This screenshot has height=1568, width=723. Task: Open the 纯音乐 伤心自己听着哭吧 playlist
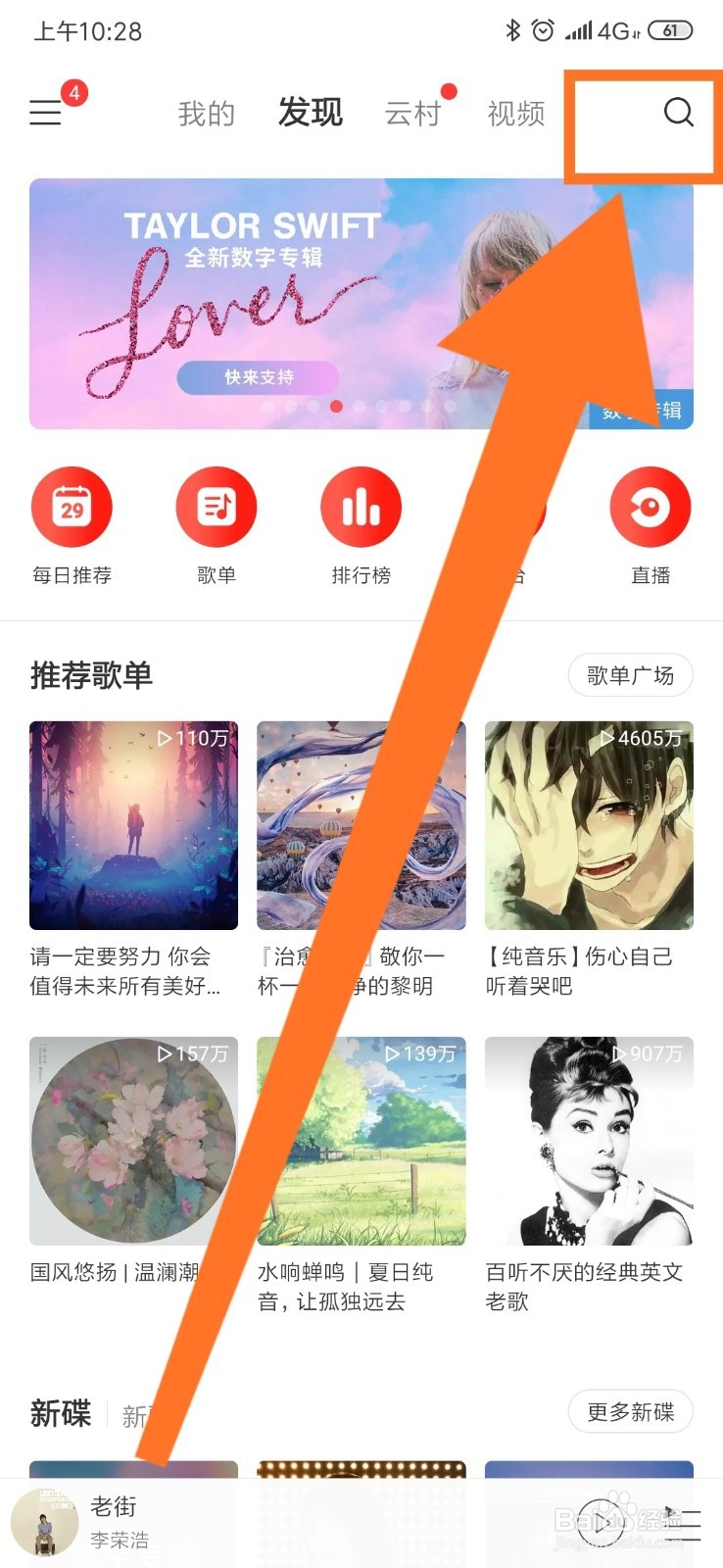[589, 825]
